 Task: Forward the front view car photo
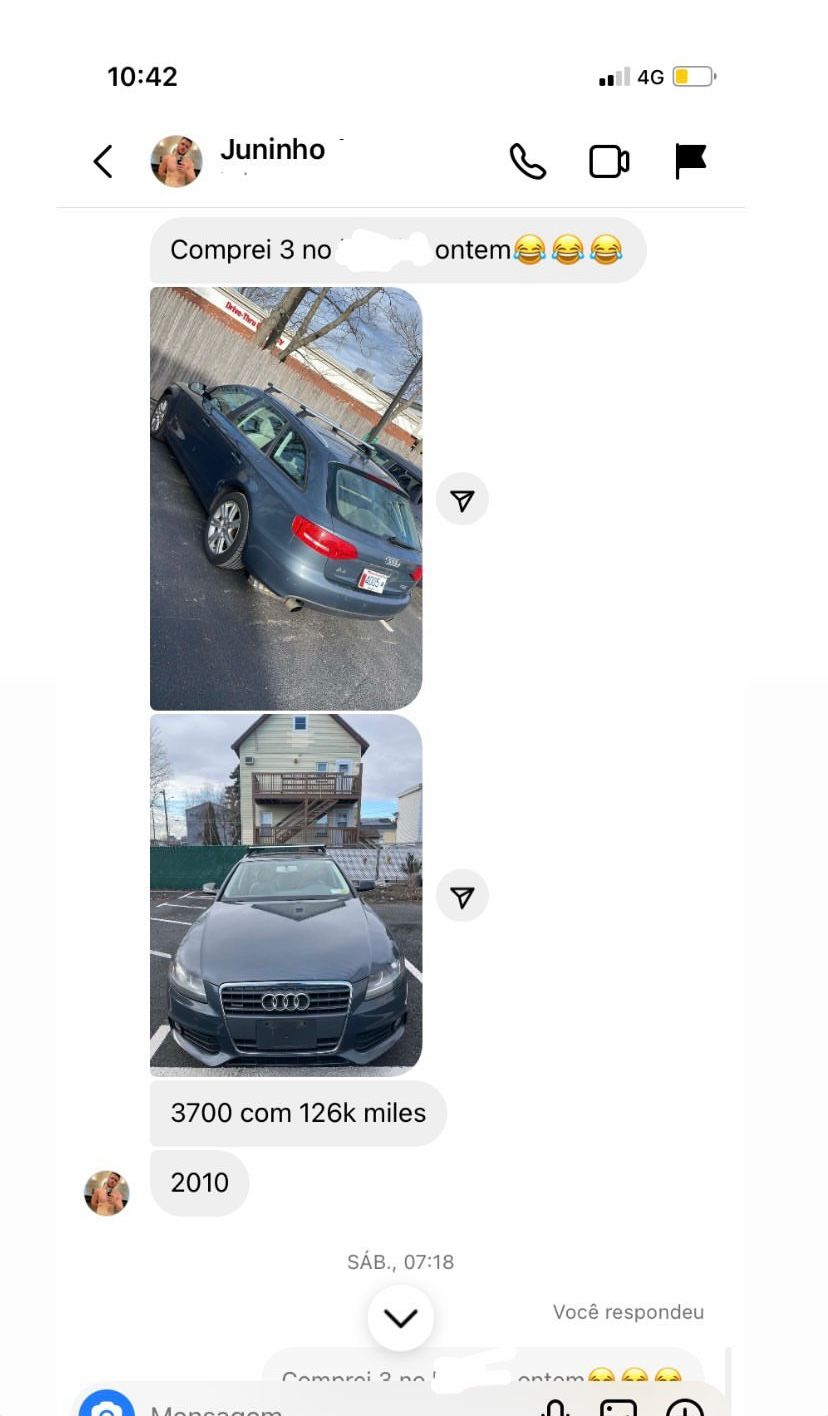(462, 896)
